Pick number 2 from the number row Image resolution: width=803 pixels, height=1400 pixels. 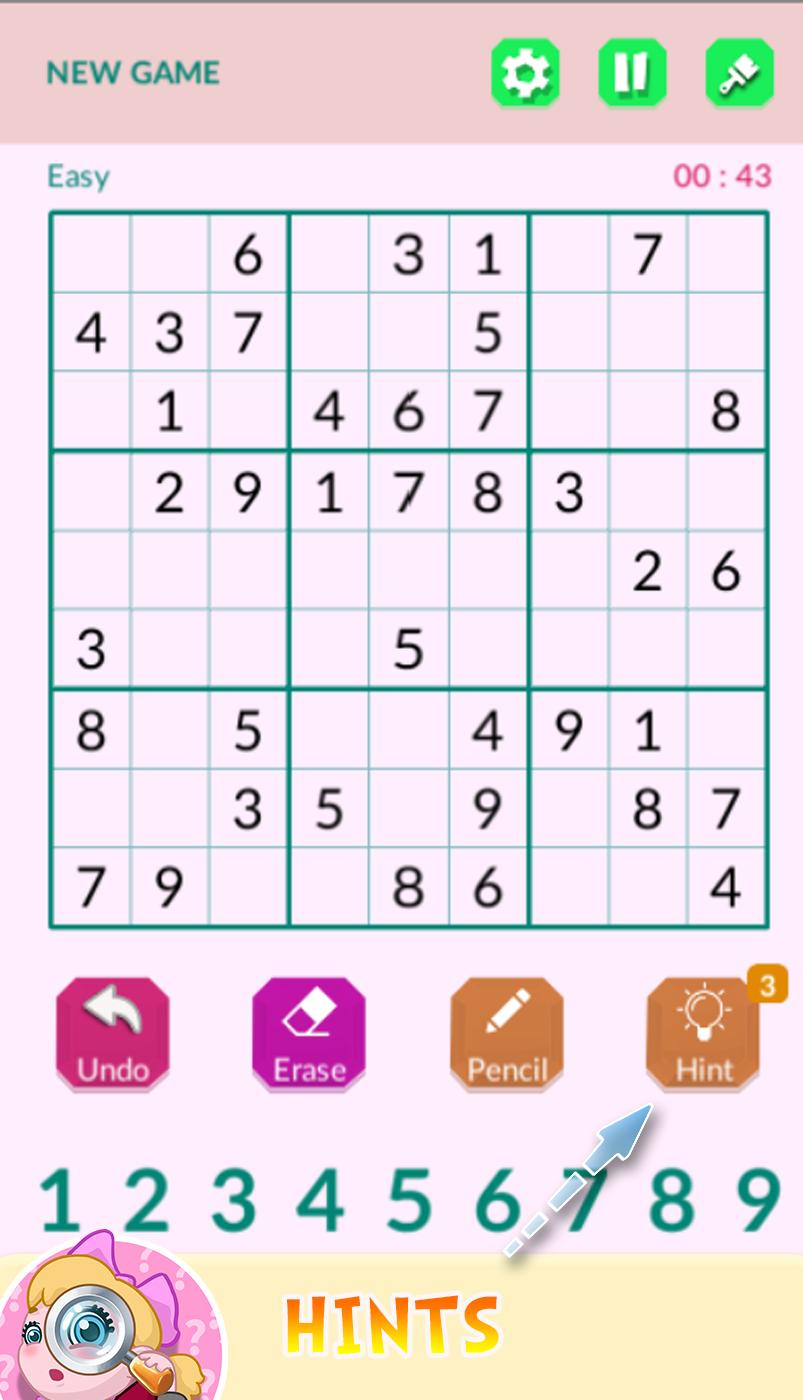pos(146,1199)
